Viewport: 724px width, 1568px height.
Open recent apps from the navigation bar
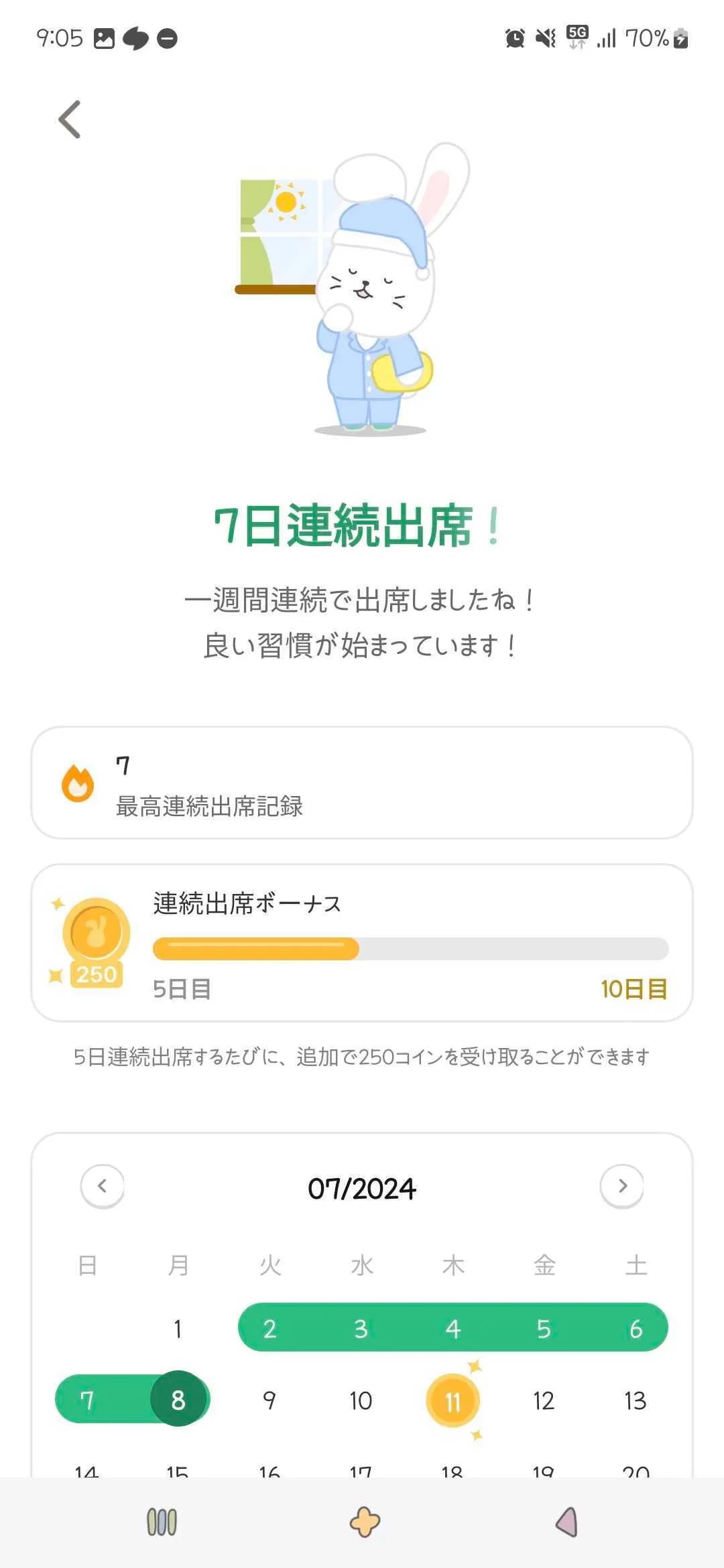point(162,1522)
